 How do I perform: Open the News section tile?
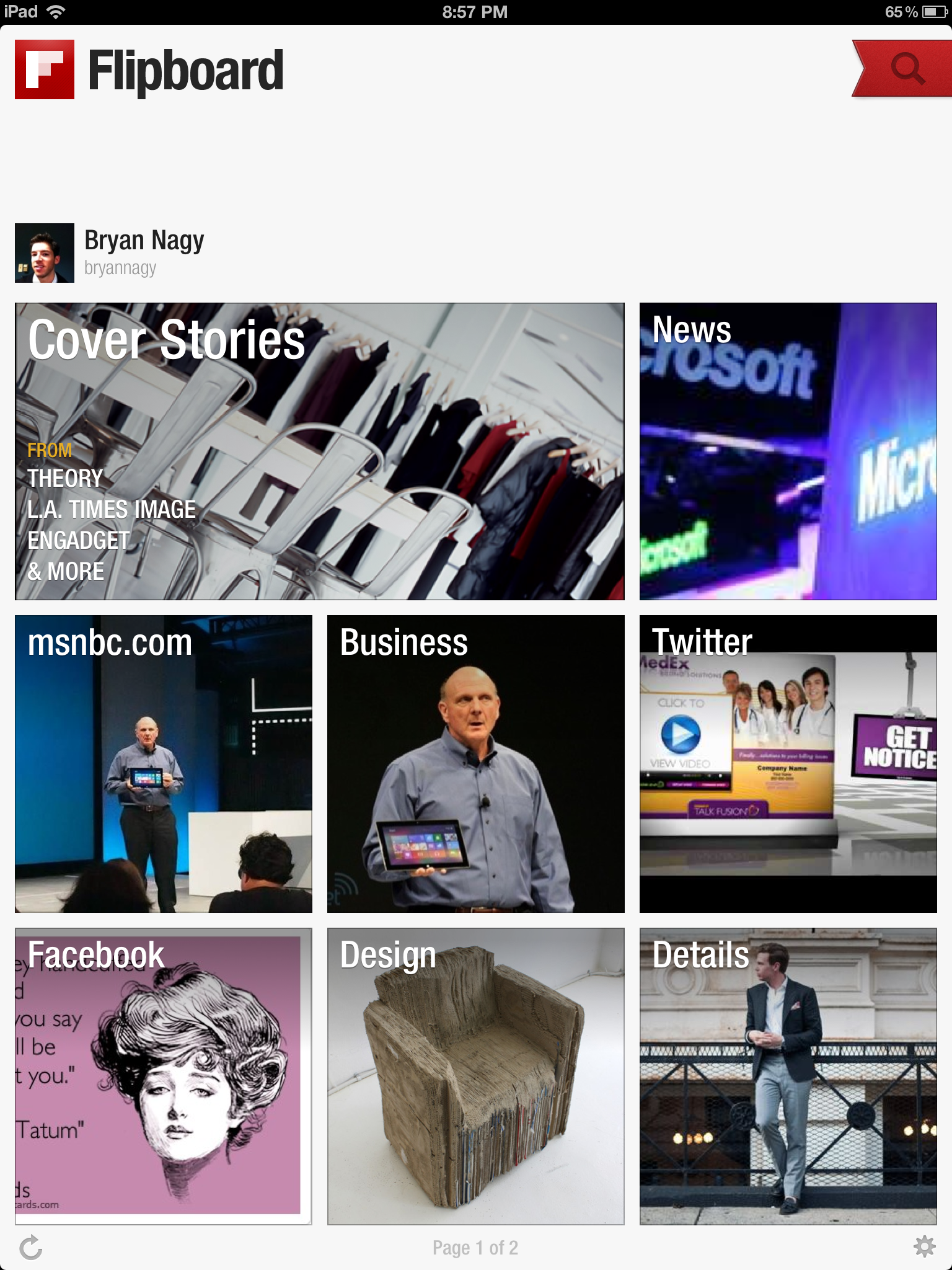tap(788, 451)
